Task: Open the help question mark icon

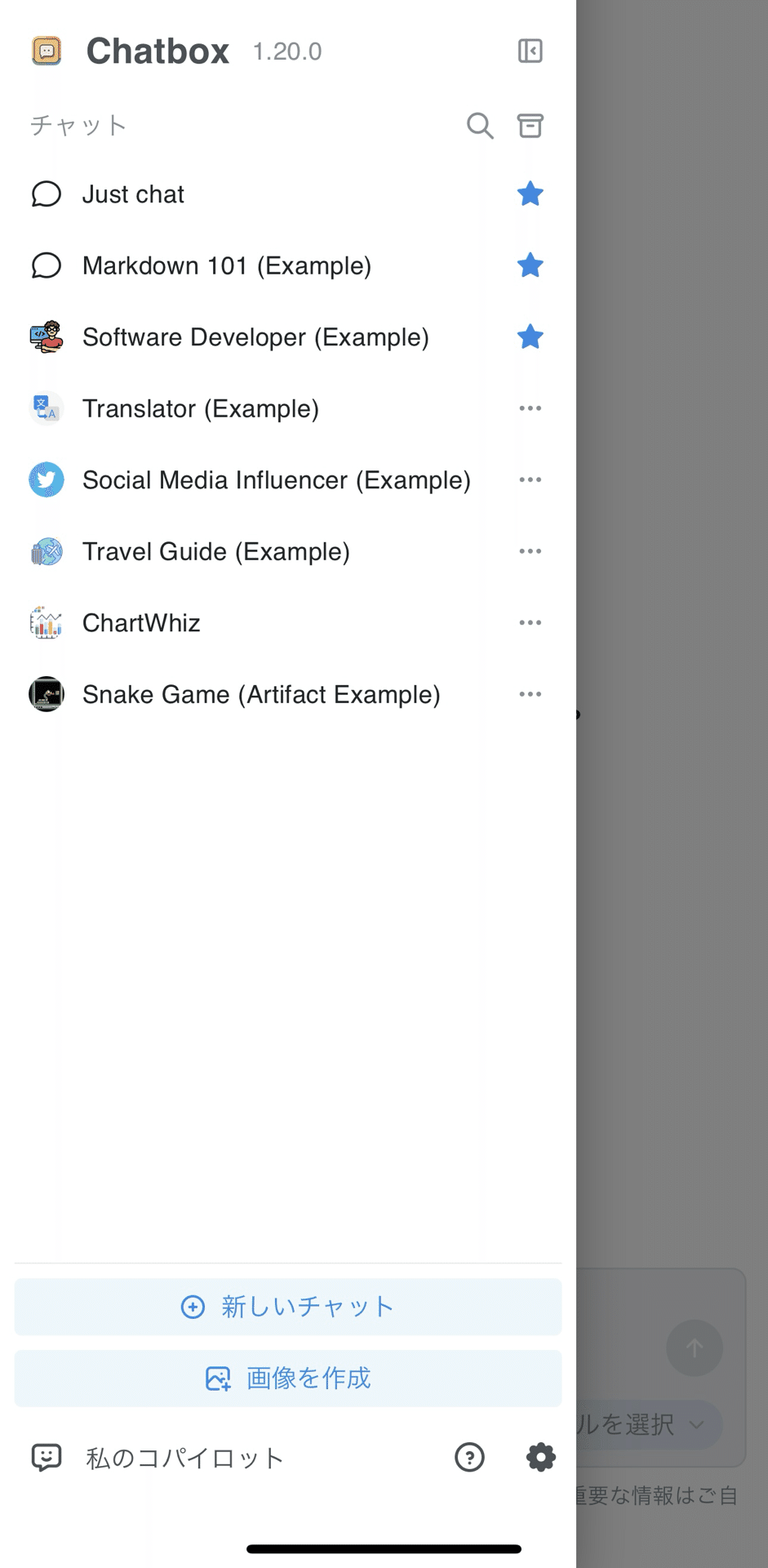Action: click(x=469, y=1458)
